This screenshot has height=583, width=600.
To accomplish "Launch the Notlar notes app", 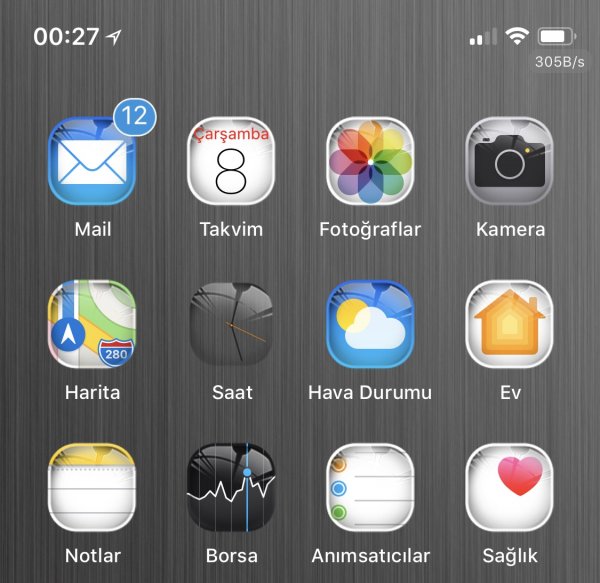I will click(92, 488).
